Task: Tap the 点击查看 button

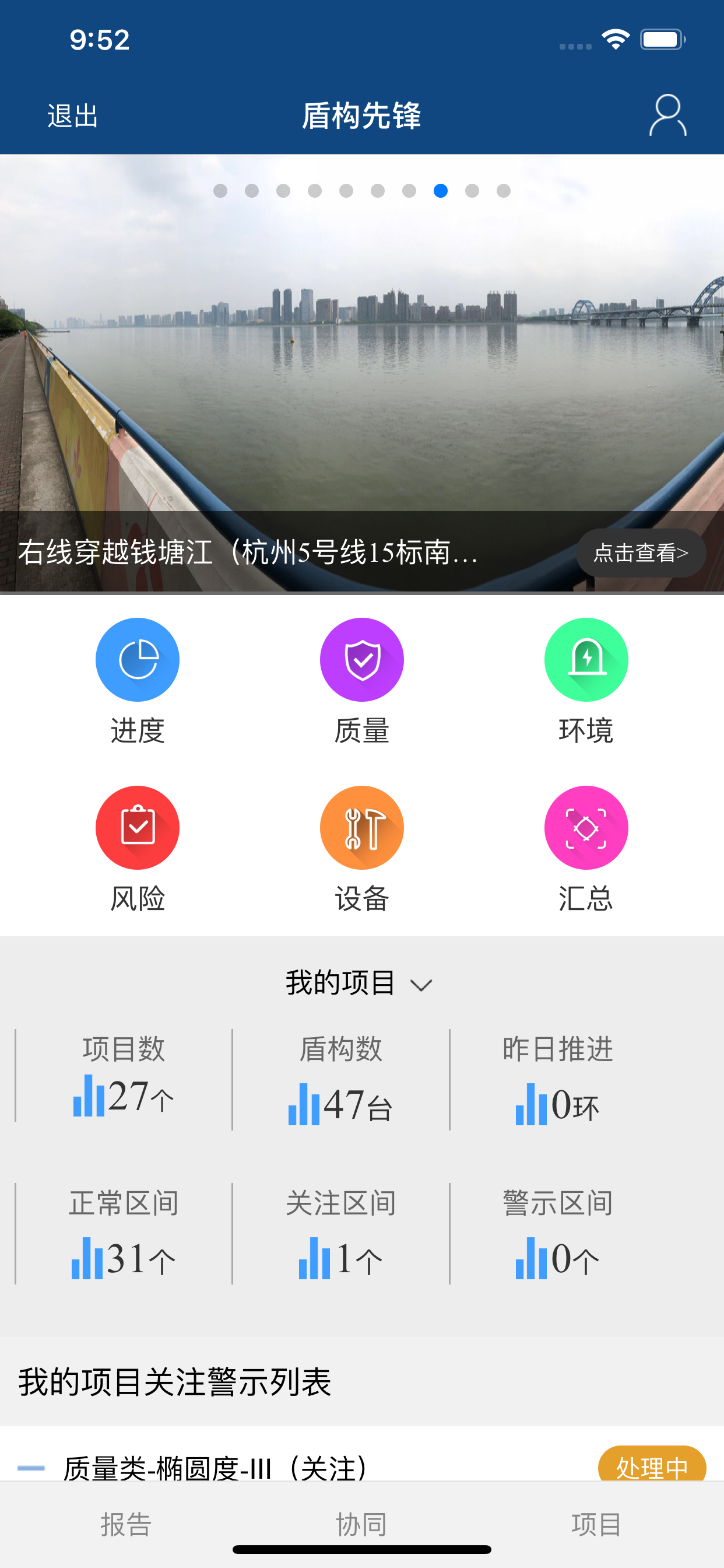Action: pyautogui.click(x=641, y=552)
